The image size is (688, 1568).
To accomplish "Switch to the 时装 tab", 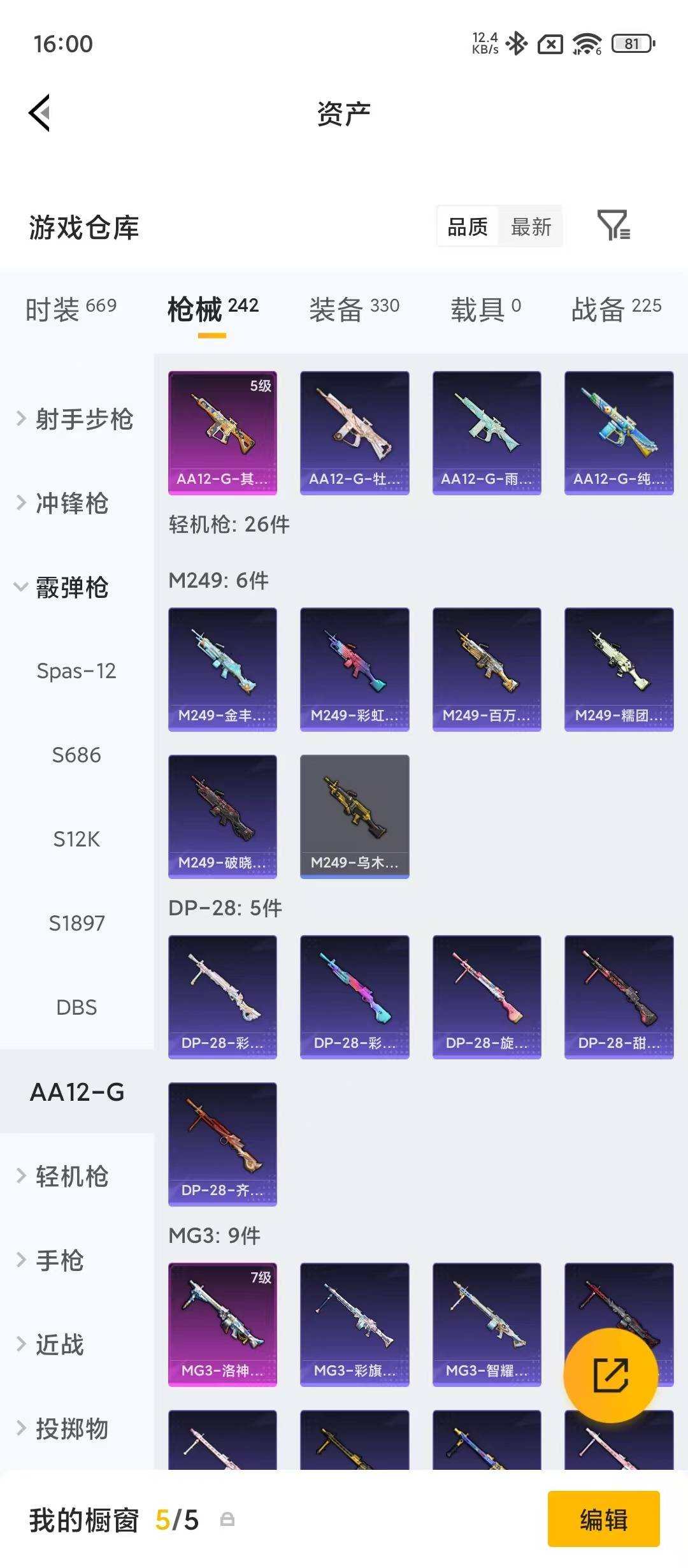I will click(71, 309).
